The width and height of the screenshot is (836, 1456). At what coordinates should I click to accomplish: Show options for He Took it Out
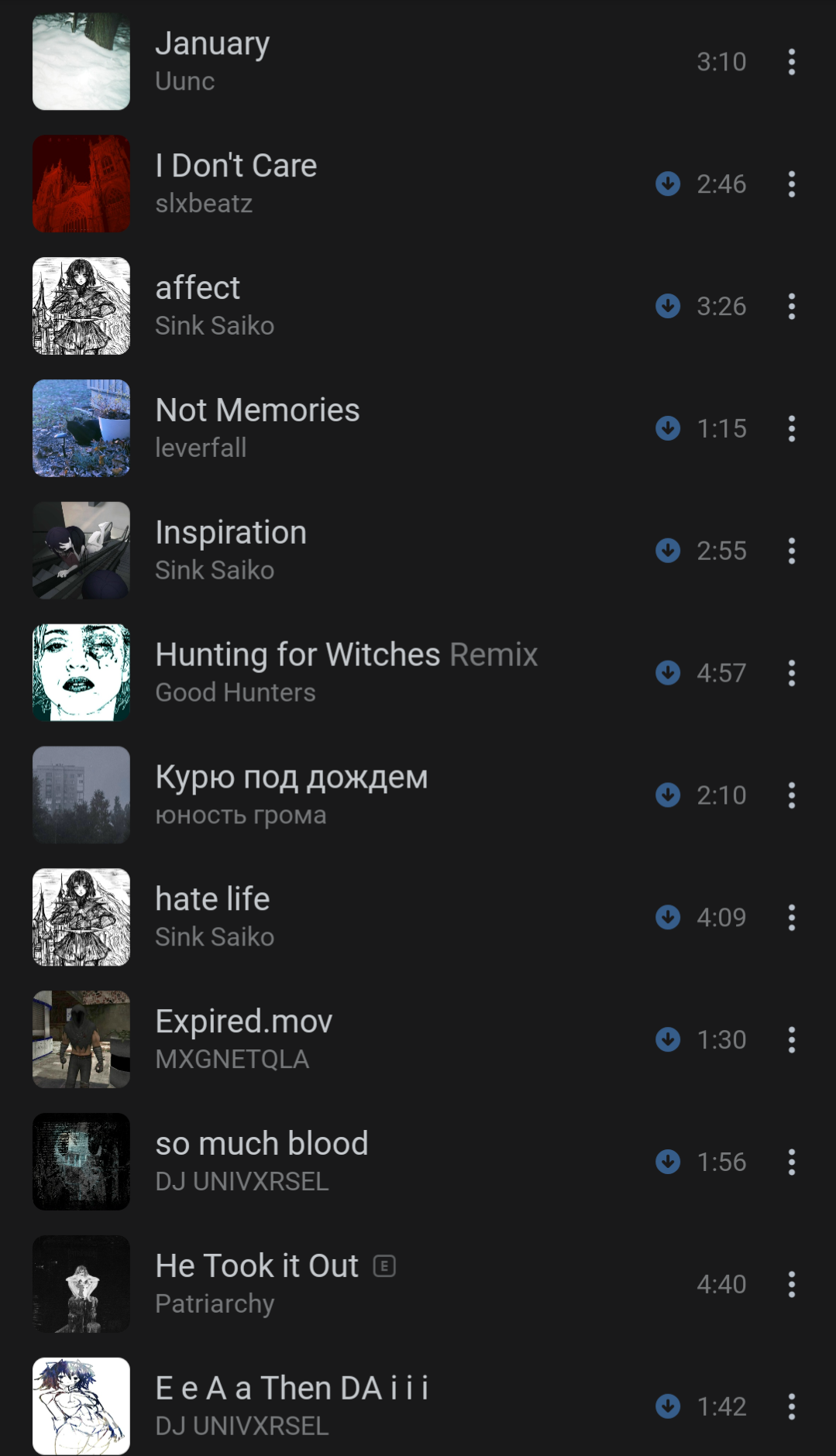[791, 1284]
